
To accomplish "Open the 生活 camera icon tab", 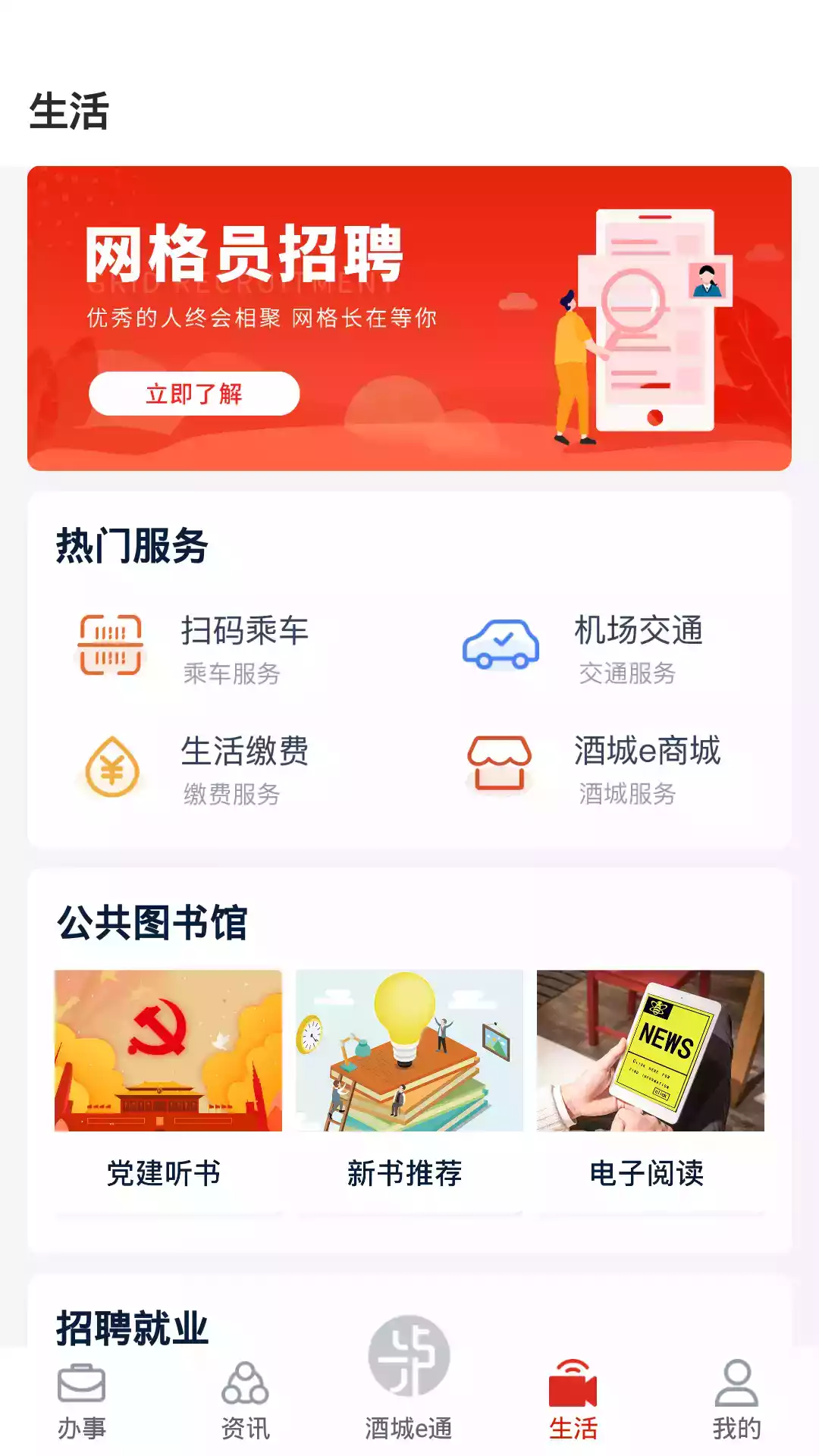I will (x=573, y=1382).
